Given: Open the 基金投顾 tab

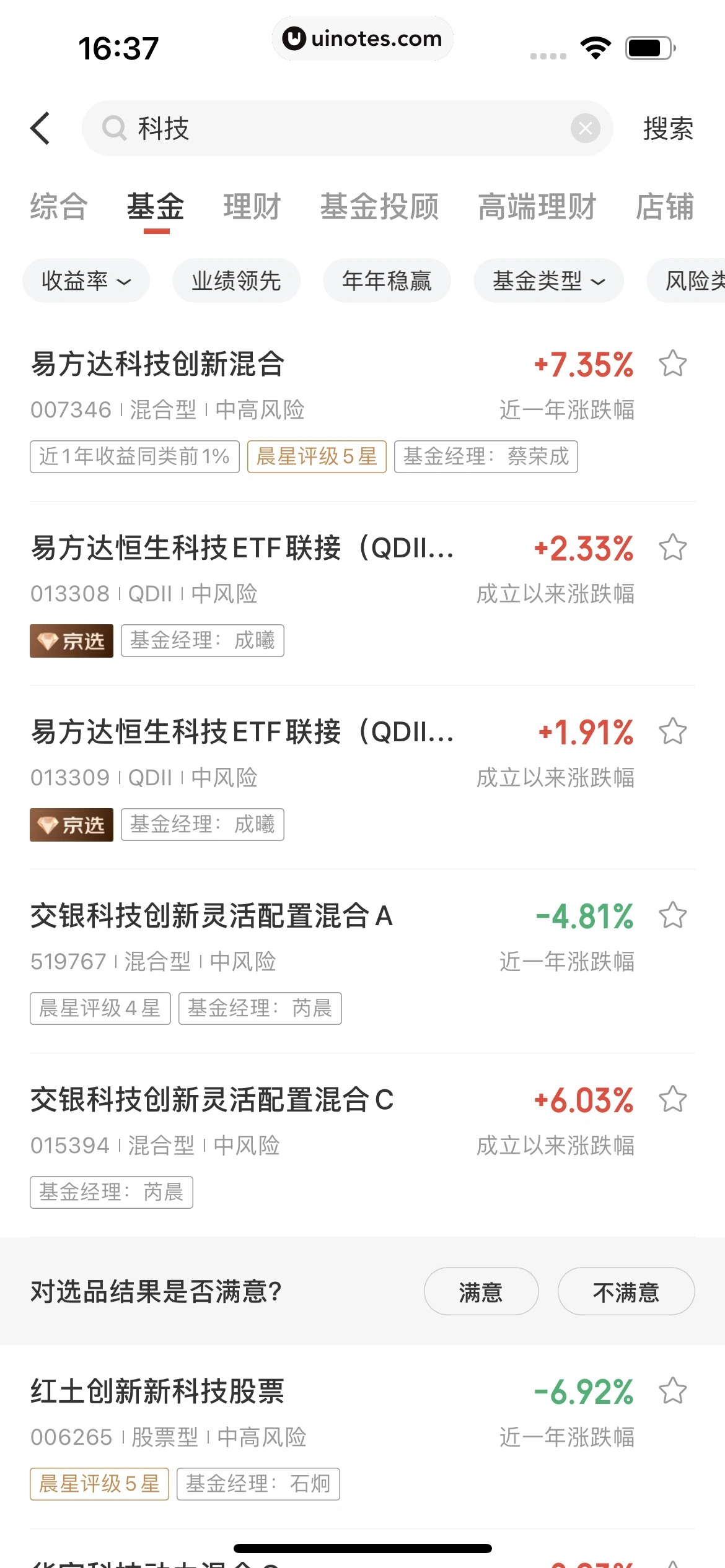Looking at the screenshot, I should point(379,207).
